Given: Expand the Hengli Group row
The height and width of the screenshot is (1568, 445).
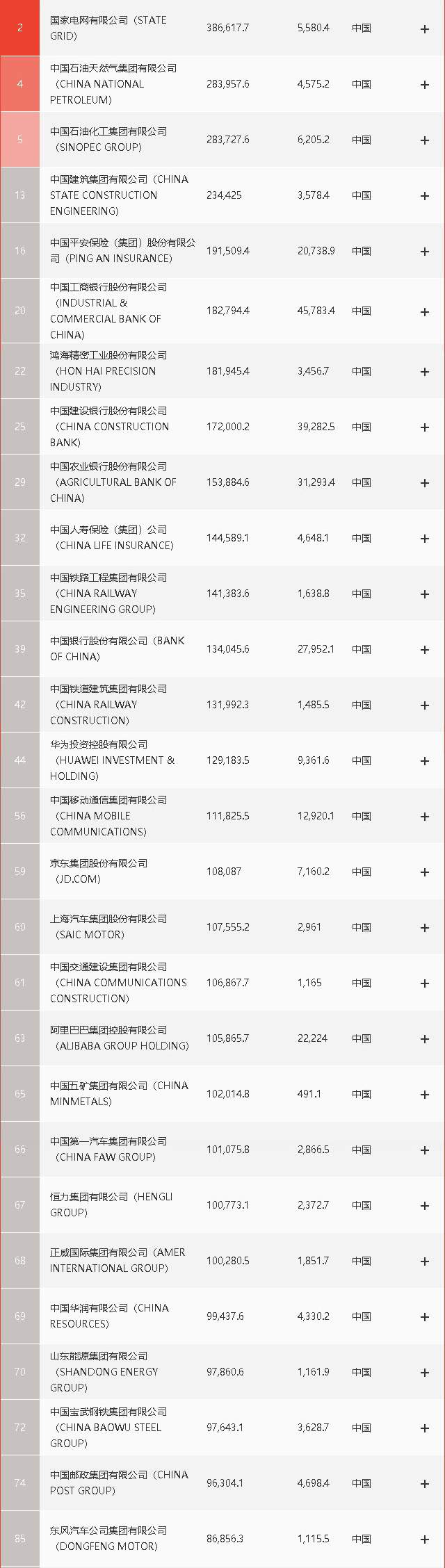Looking at the screenshot, I should [425, 1206].
